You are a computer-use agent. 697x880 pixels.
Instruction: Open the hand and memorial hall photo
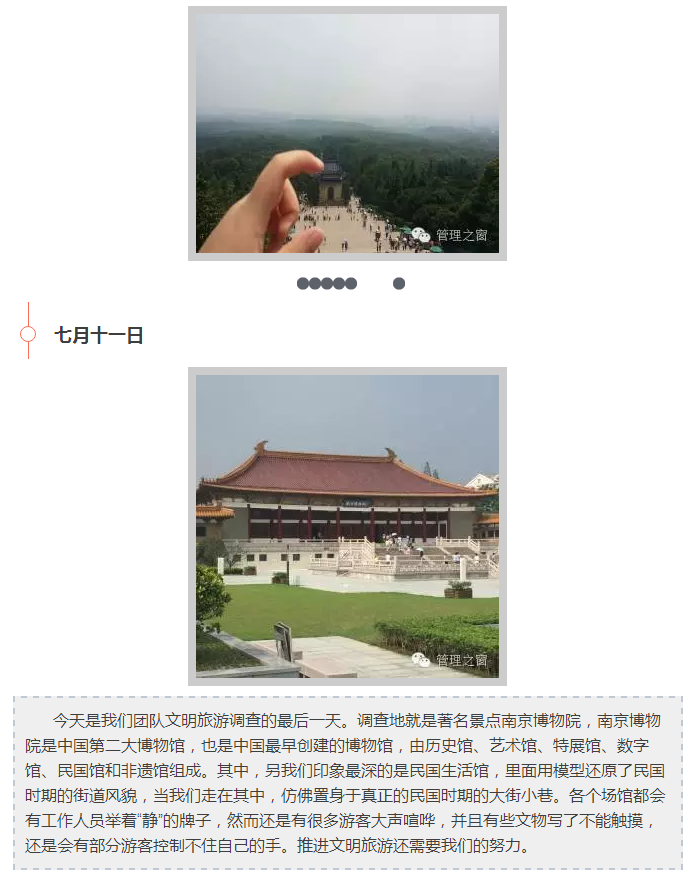[x=347, y=133]
